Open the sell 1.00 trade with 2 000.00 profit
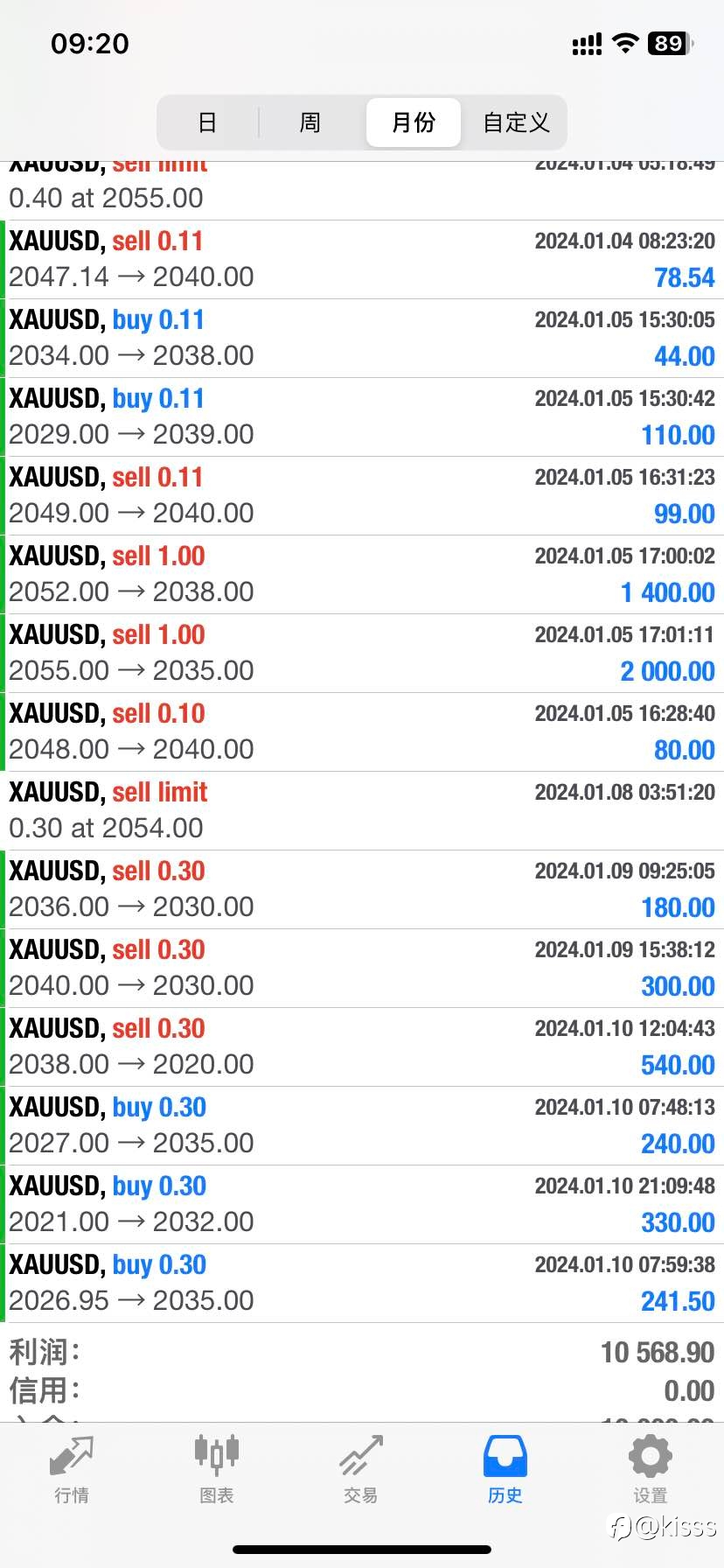Screen dimensions: 724x1568 (x=362, y=654)
